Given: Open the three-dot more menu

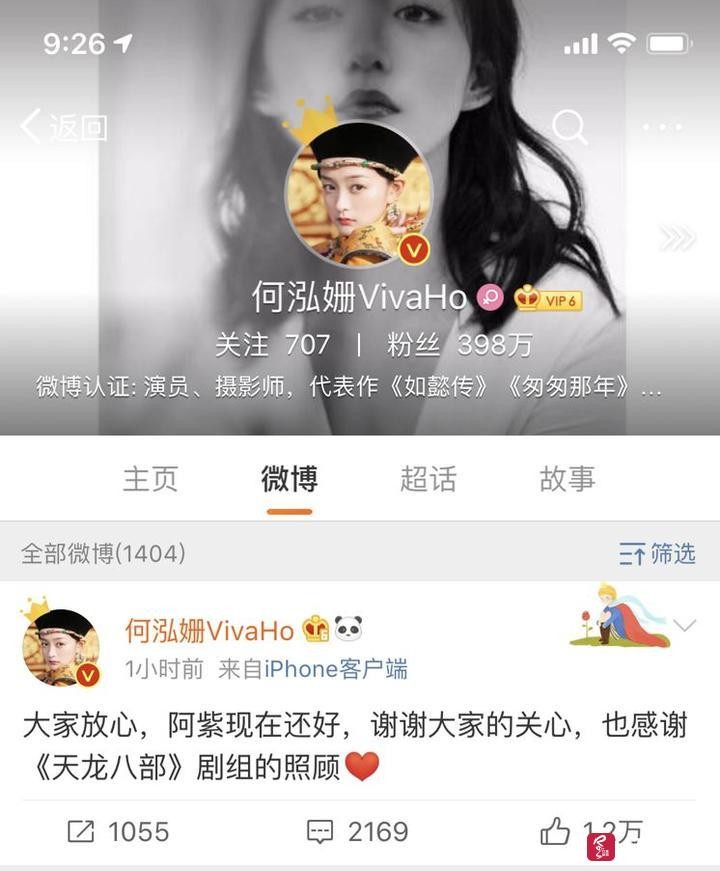Looking at the screenshot, I should (x=661, y=127).
